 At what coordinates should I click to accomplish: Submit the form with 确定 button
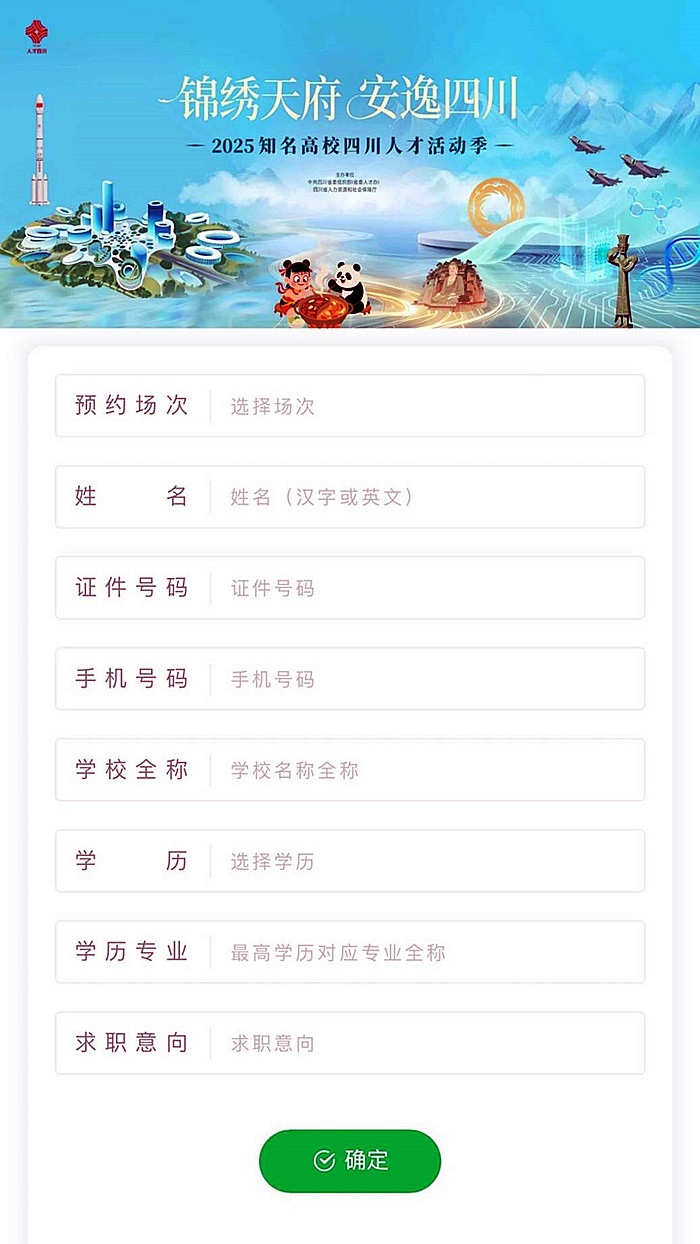[350, 1160]
